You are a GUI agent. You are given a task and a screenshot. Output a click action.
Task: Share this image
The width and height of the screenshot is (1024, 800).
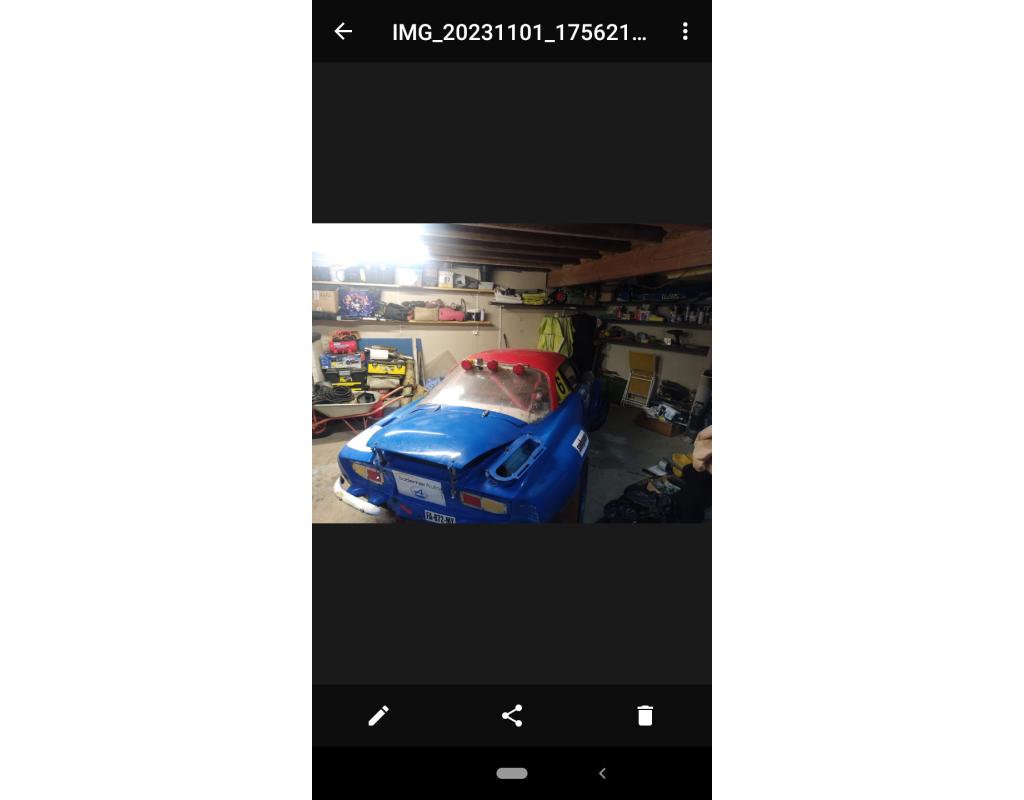click(512, 715)
